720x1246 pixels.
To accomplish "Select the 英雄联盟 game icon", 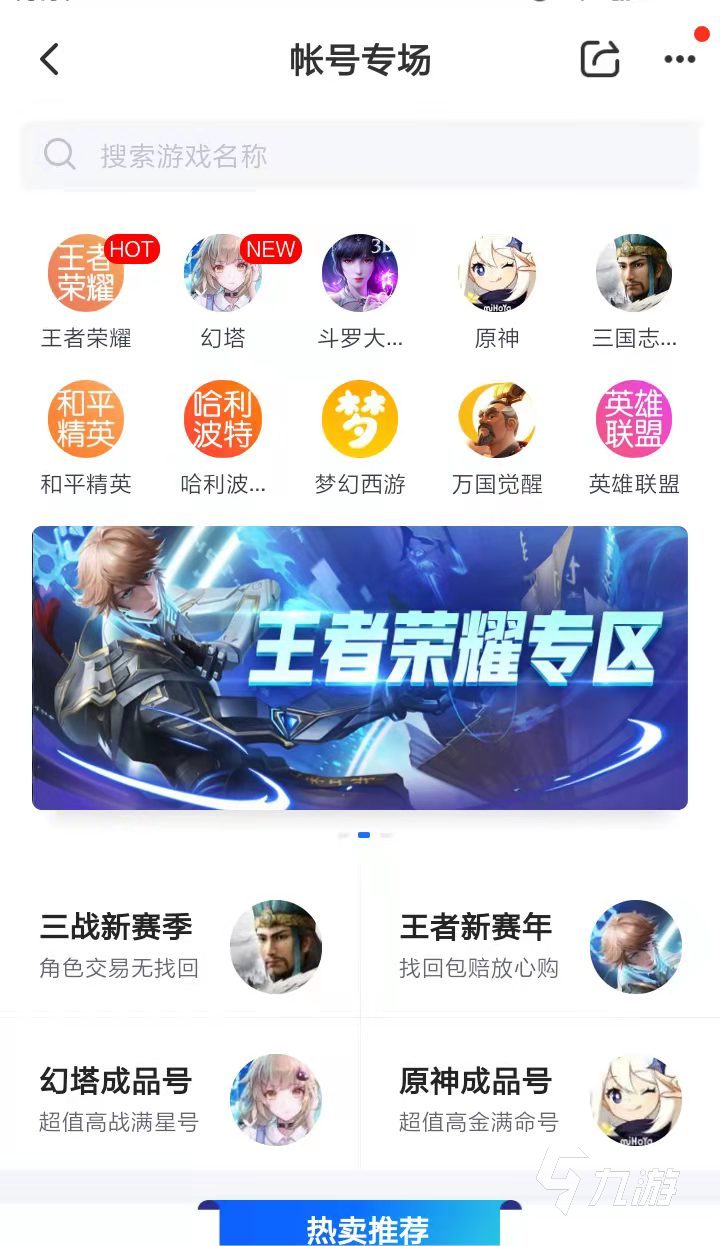I will 633,418.
